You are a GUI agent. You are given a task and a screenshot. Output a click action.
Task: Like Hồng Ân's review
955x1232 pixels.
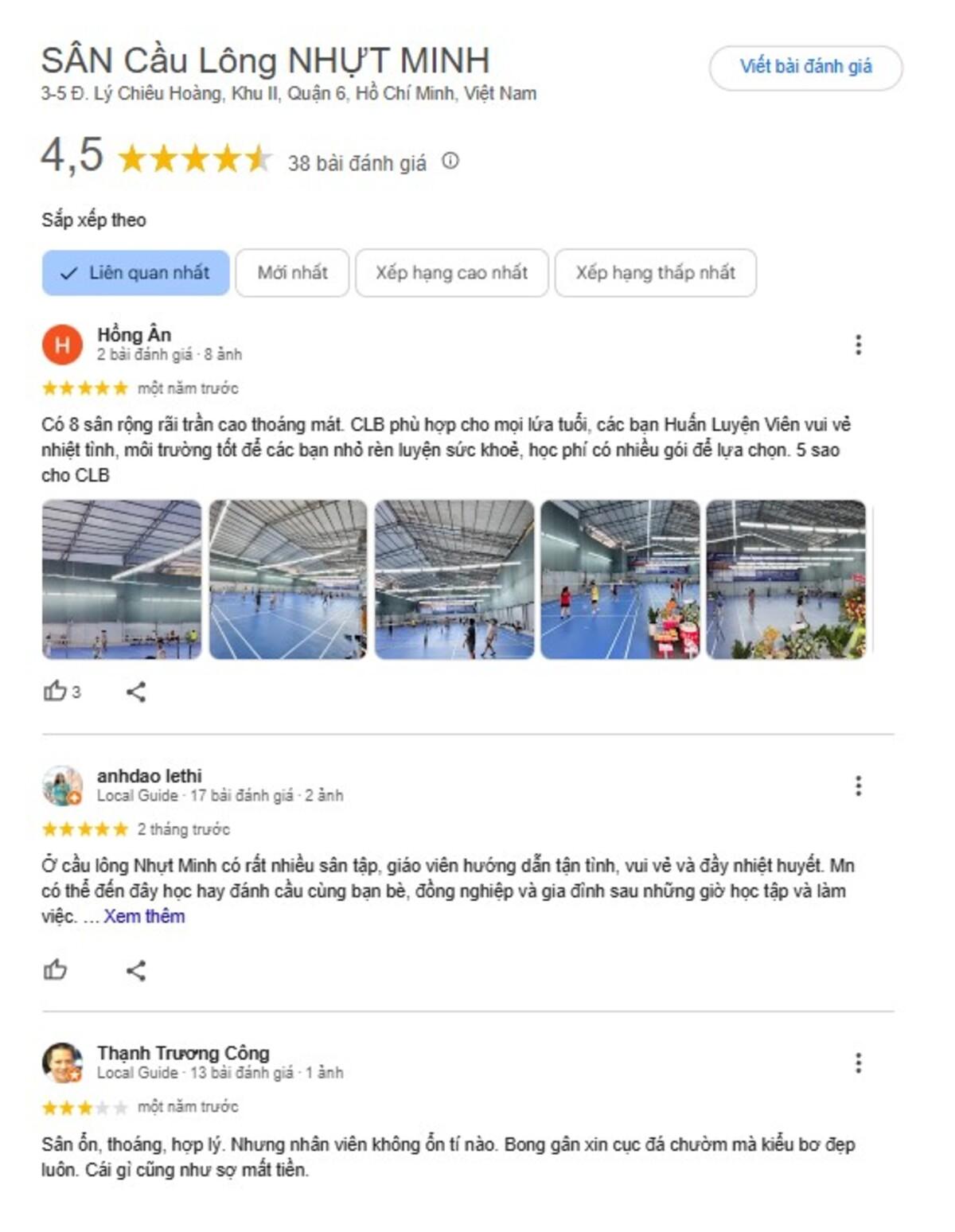tap(55, 691)
